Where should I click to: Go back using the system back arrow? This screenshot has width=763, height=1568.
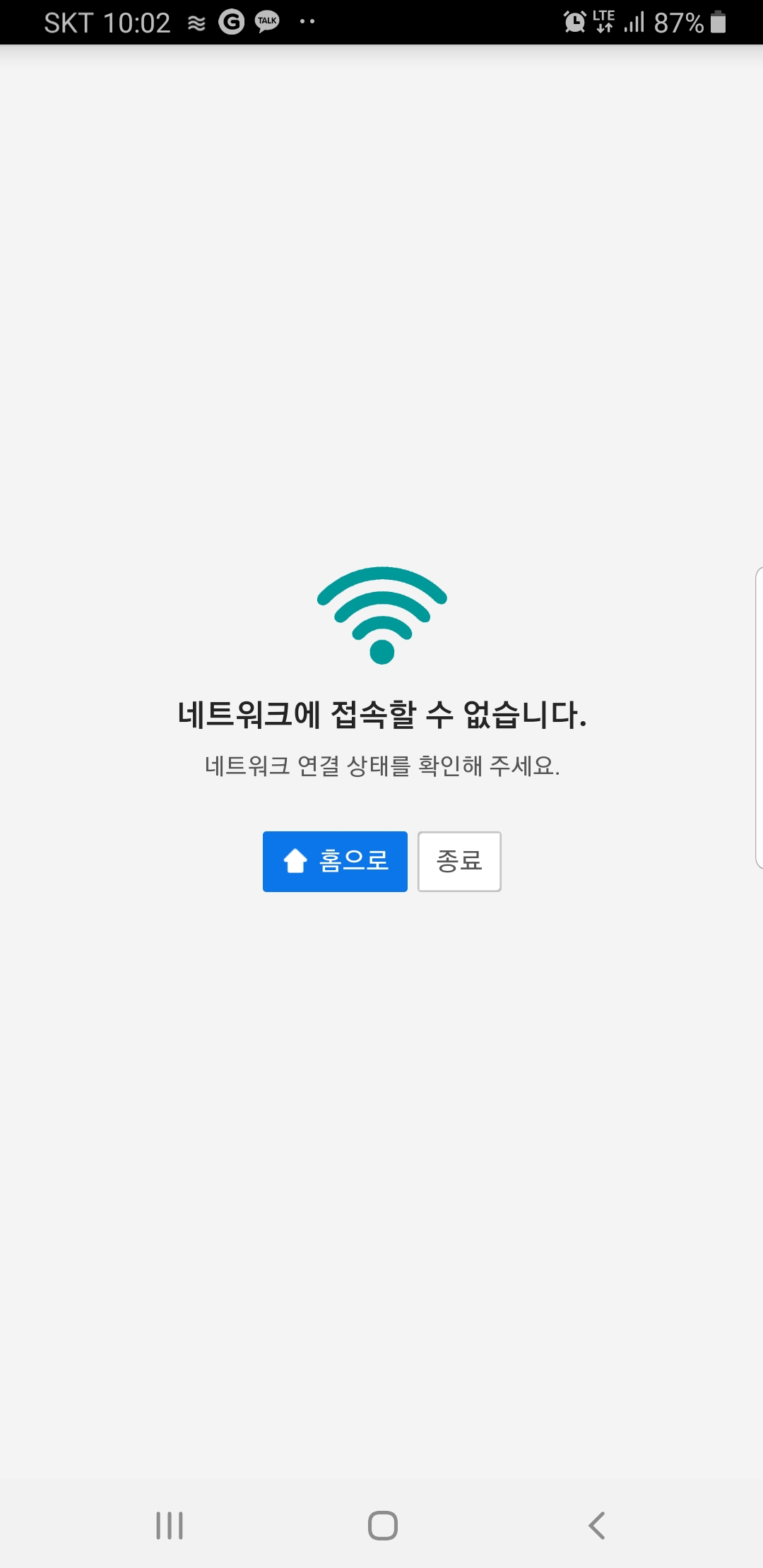pyautogui.click(x=597, y=1526)
